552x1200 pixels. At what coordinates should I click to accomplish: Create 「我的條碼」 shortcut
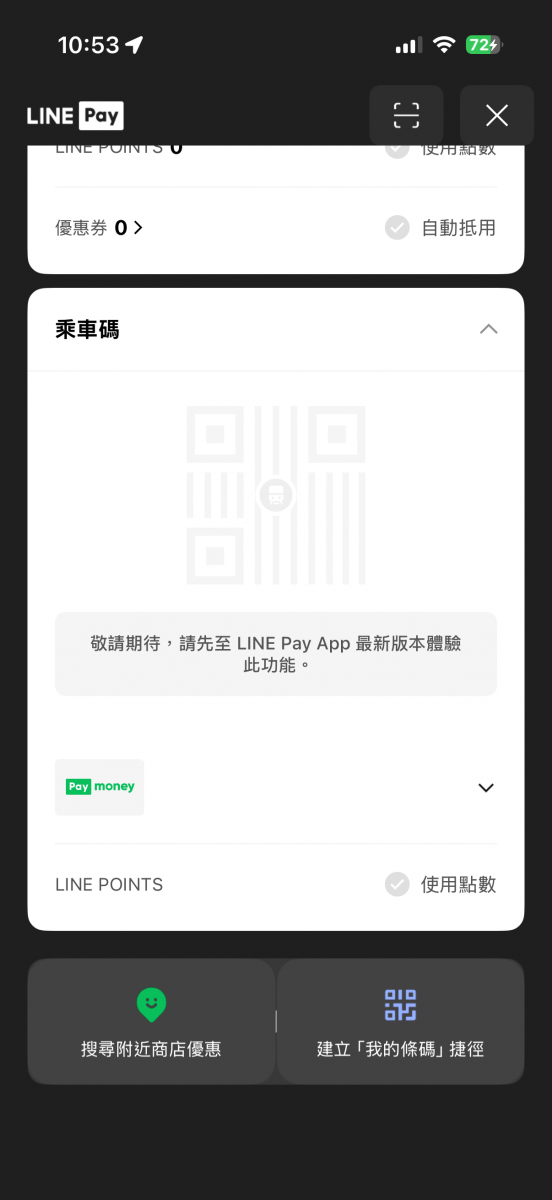tap(400, 1021)
